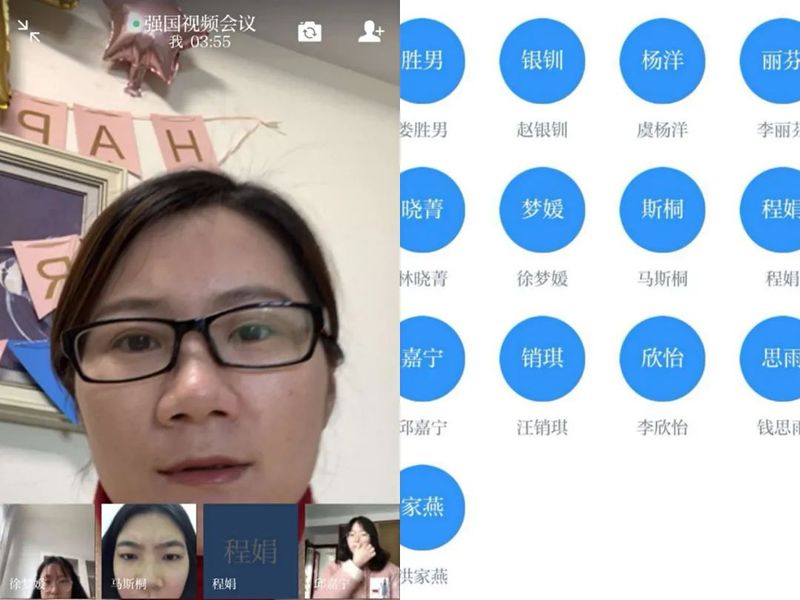Tap 徐梦媛's video tile in the bottom strip
Viewport: 800px width, 600px height.
tap(48, 550)
